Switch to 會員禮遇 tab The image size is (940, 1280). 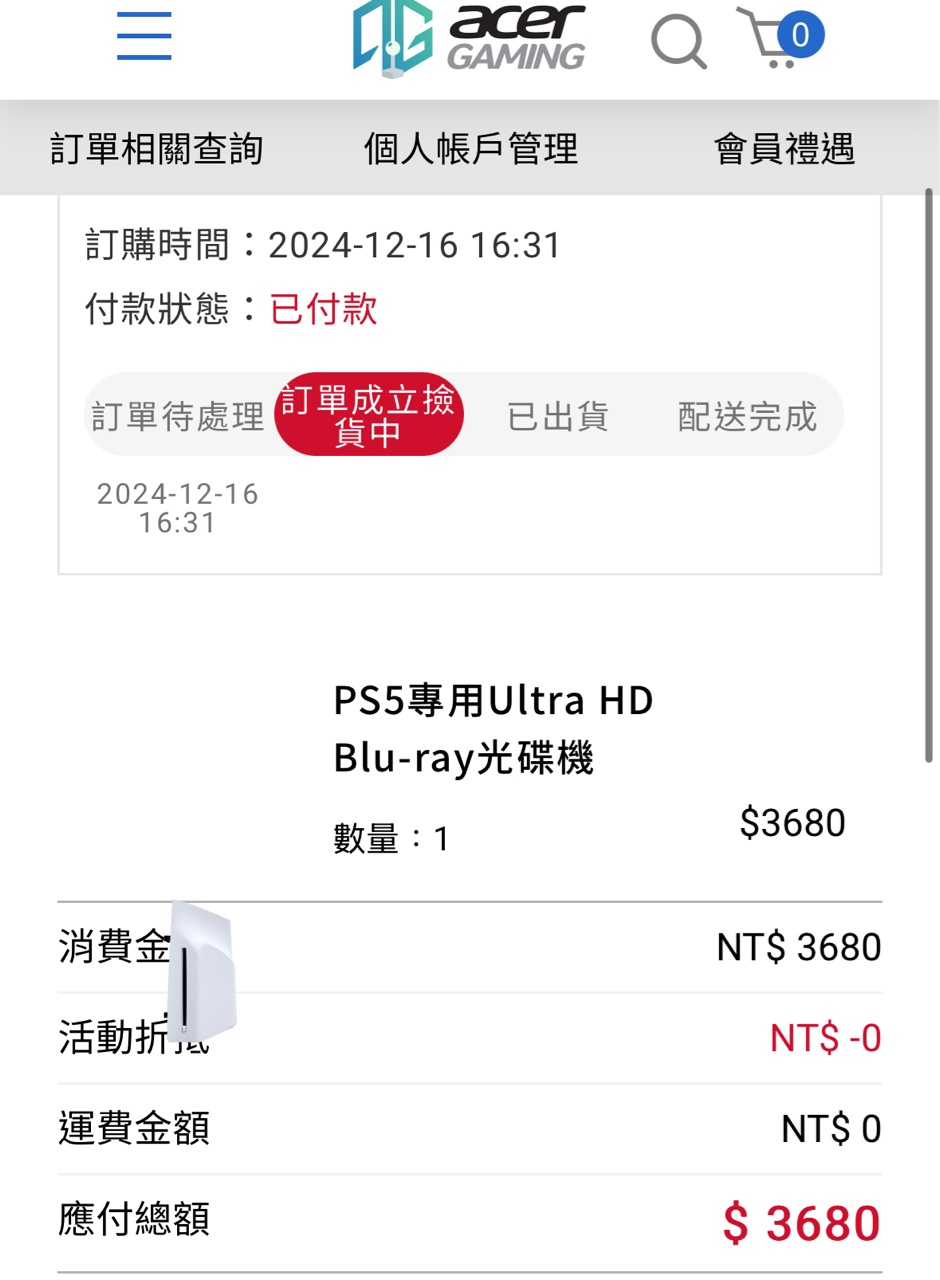[783, 150]
